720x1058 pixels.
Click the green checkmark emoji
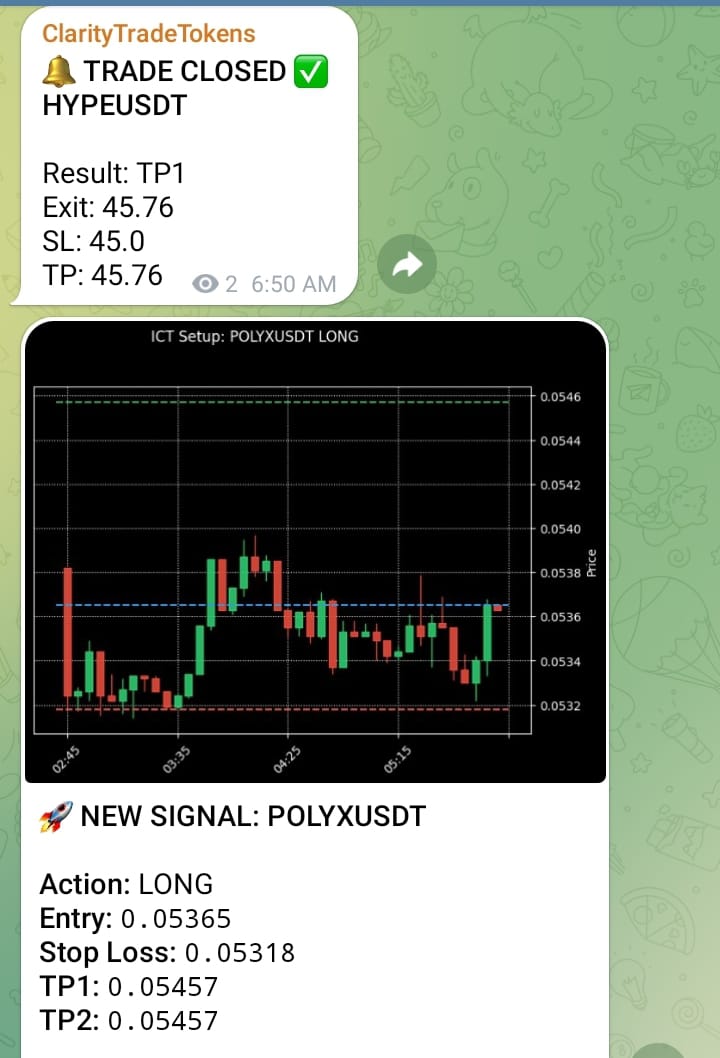[311, 71]
